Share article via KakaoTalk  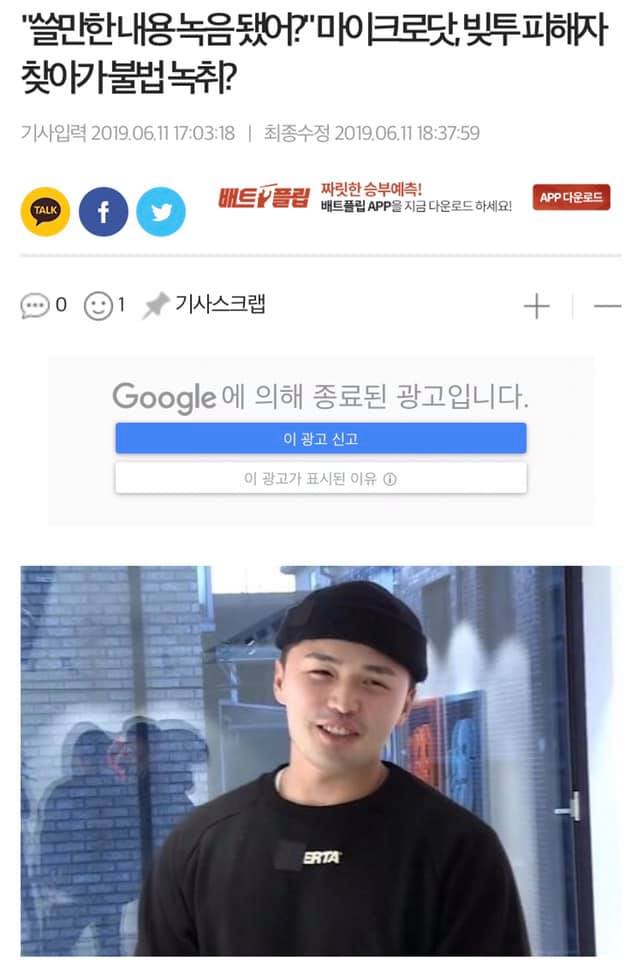tap(45, 211)
